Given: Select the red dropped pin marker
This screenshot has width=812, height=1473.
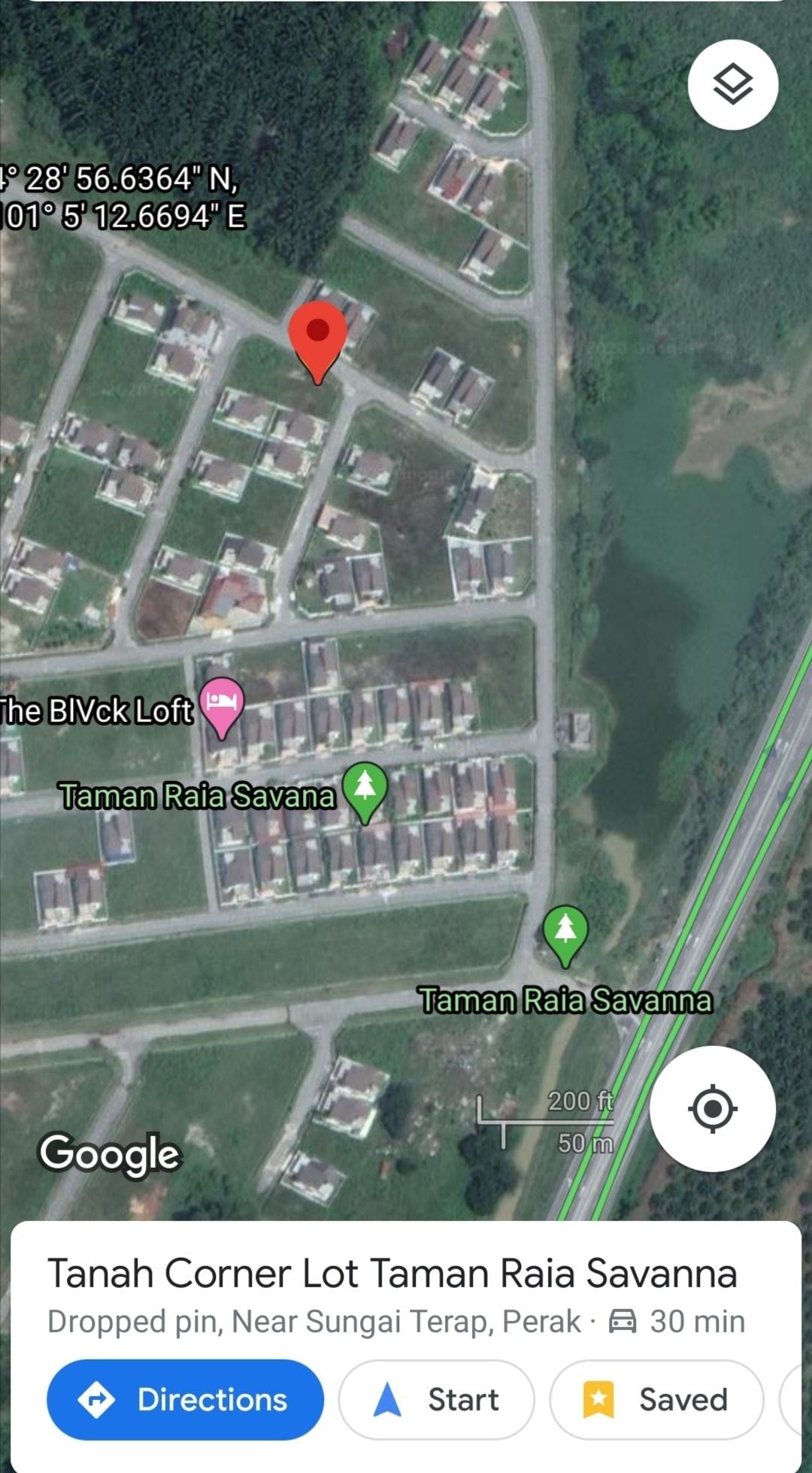Looking at the screenshot, I should coord(318,337).
